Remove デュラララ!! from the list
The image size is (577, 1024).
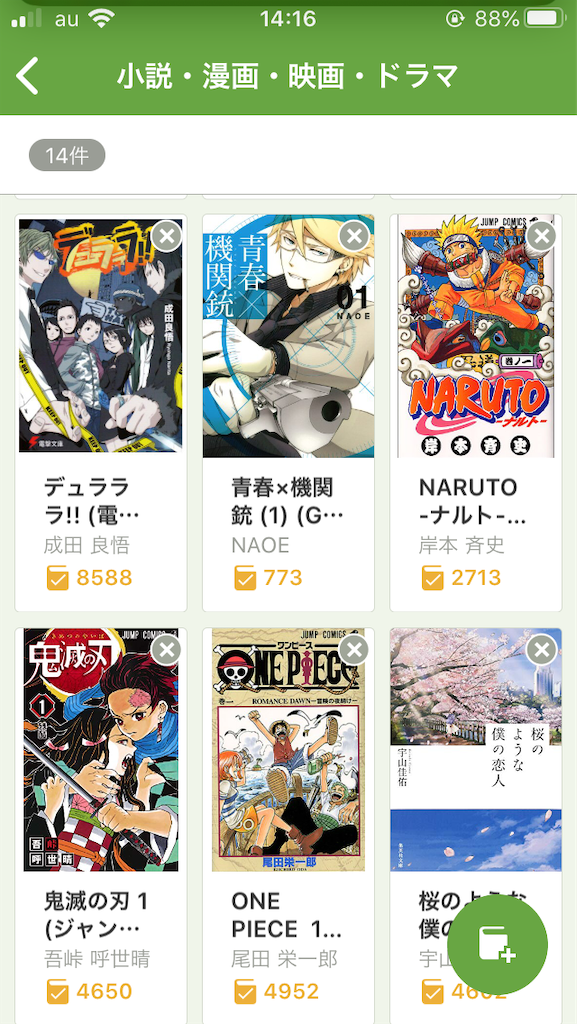(166, 236)
